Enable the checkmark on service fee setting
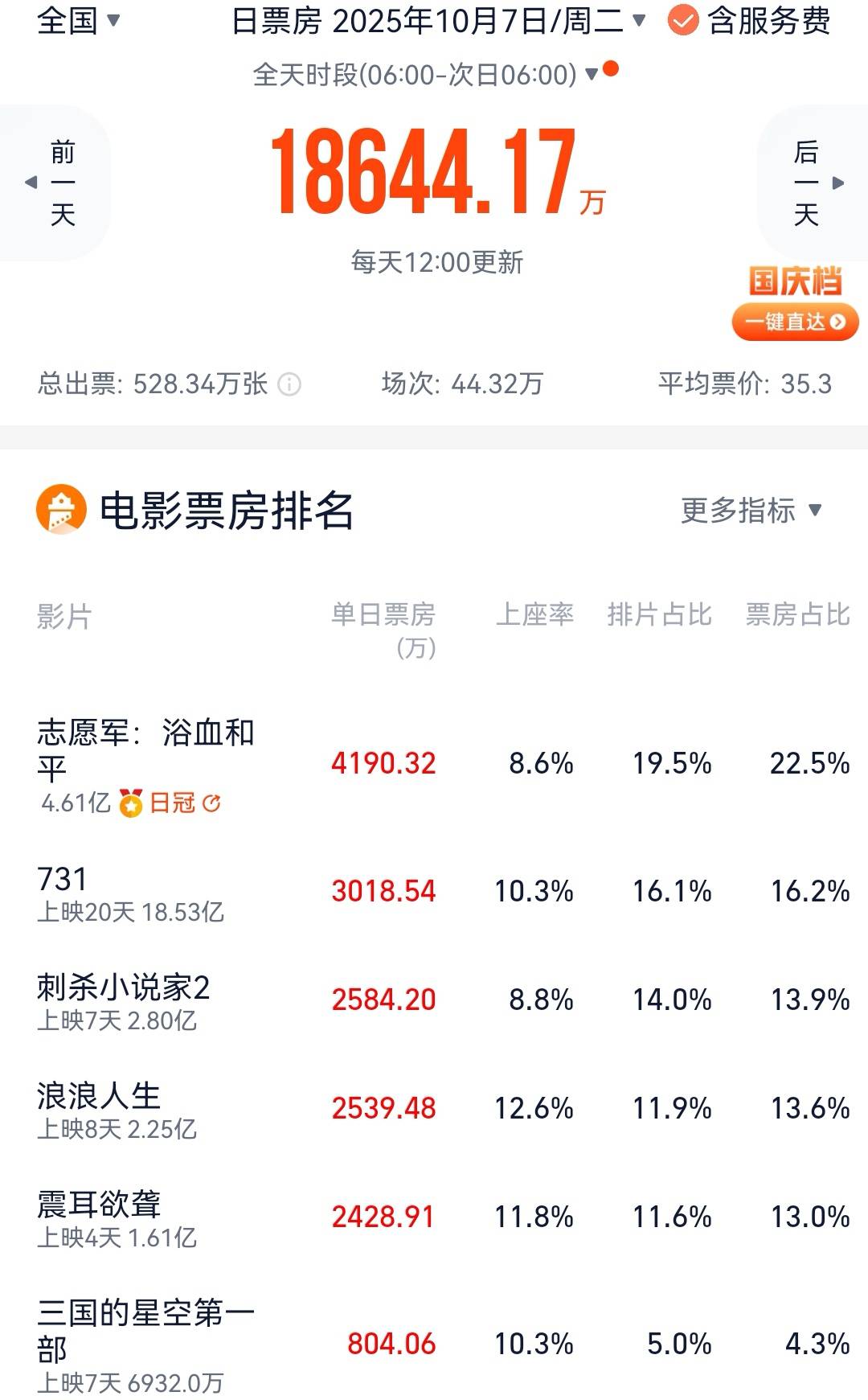 coord(684,23)
